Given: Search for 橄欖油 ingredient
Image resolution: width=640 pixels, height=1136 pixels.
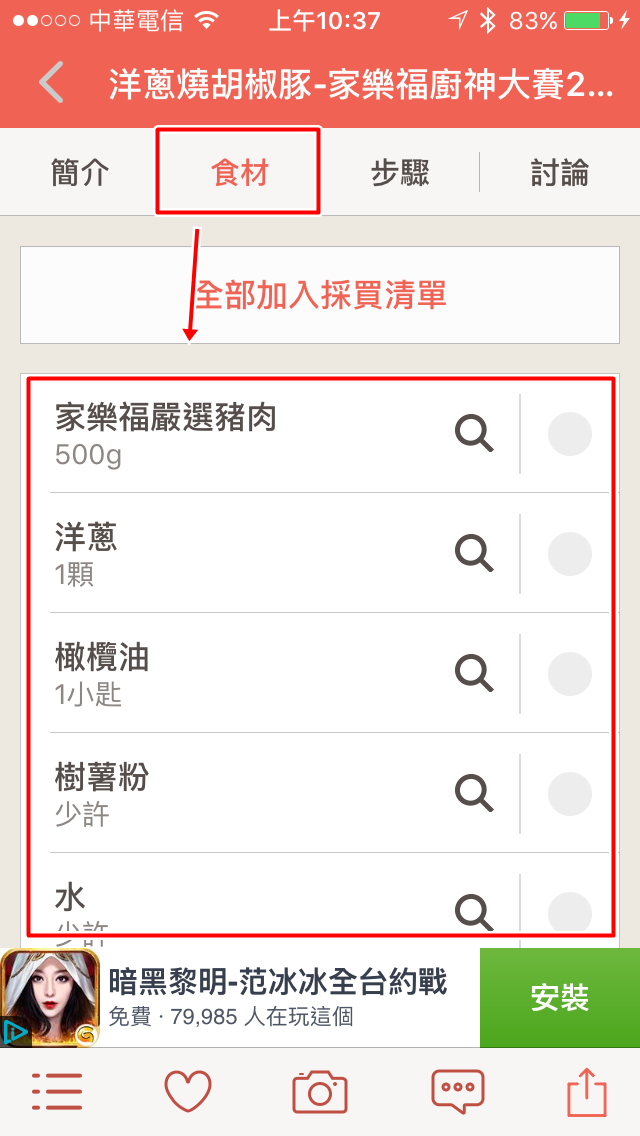Looking at the screenshot, I should [x=474, y=673].
